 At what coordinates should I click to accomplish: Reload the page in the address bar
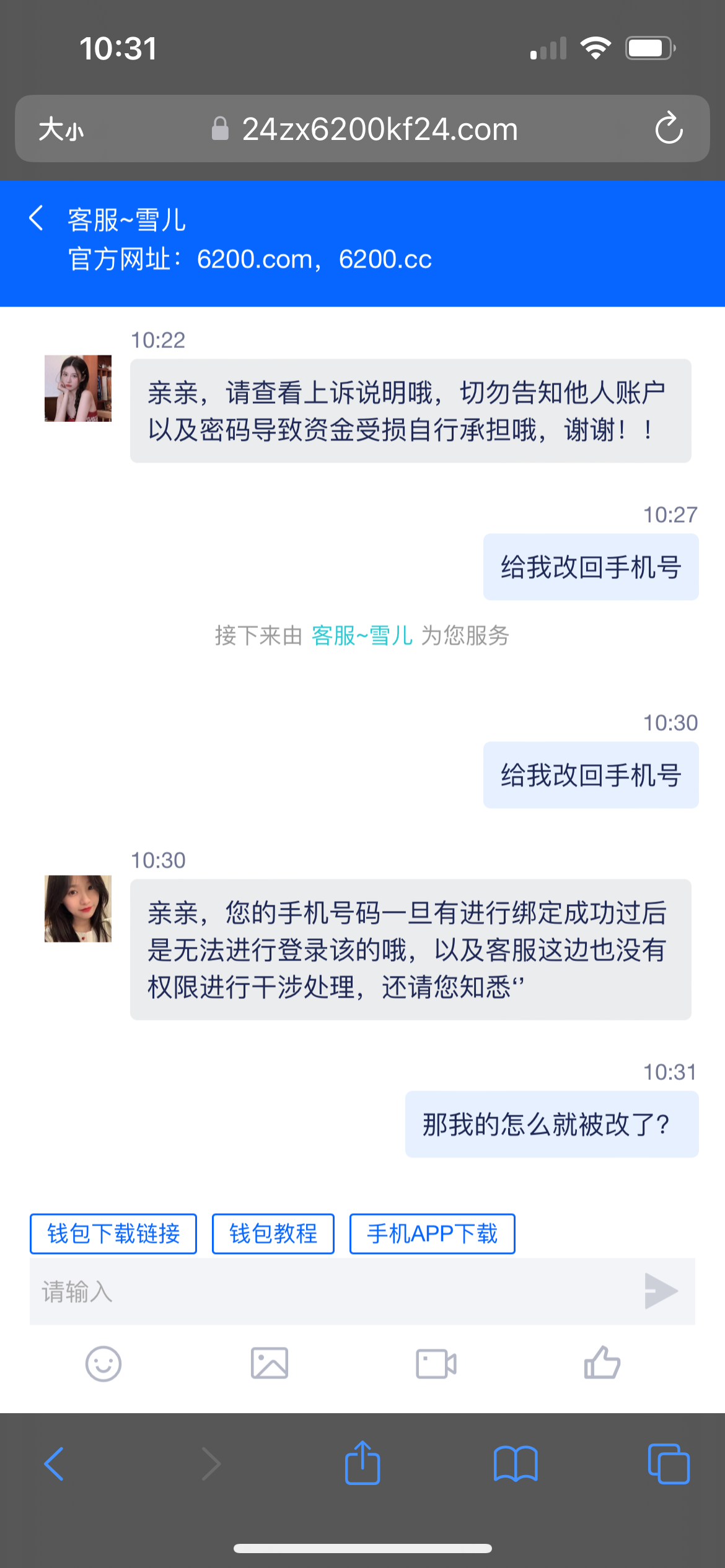pos(669,129)
